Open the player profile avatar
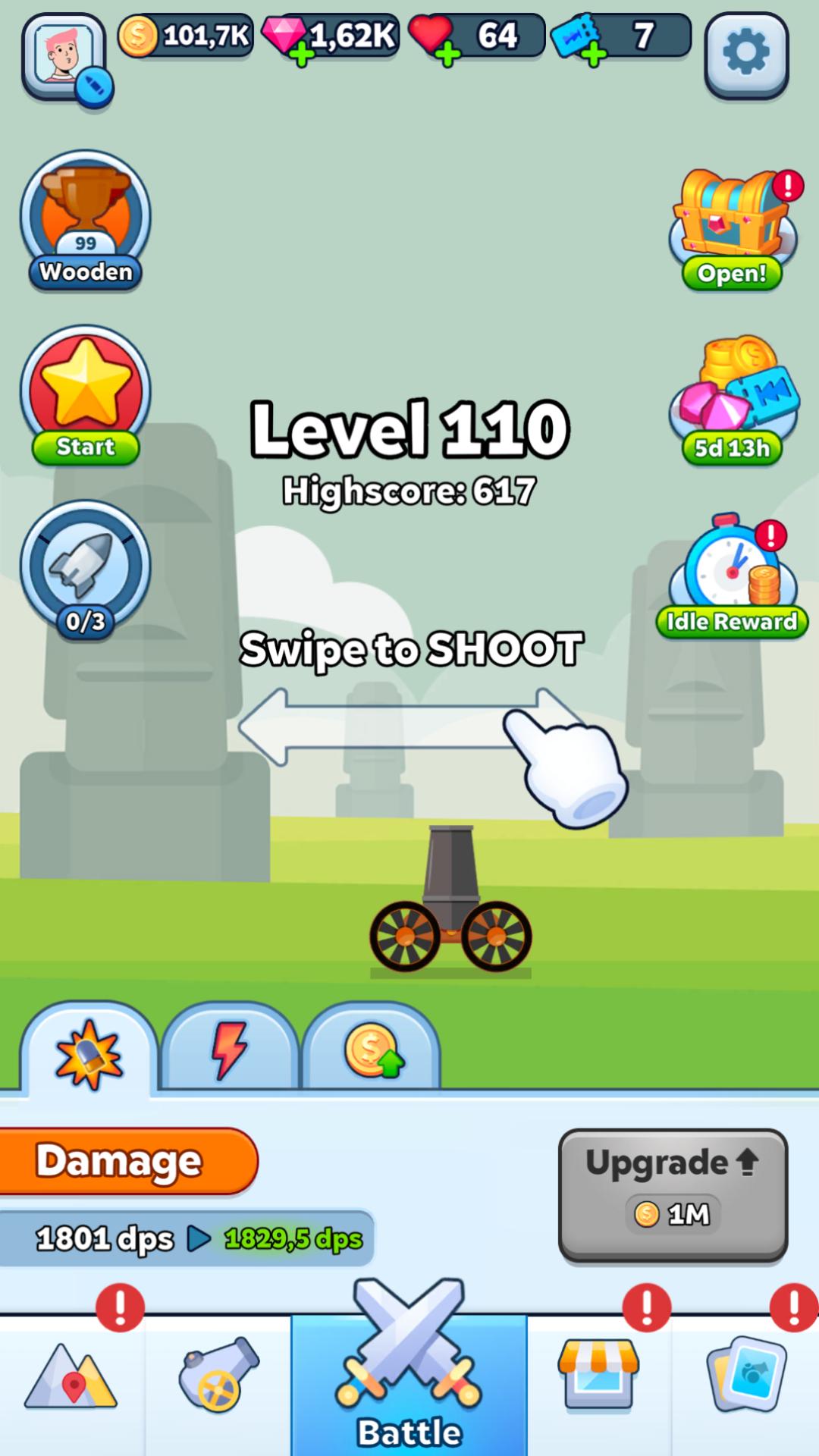The width and height of the screenshot is (819, 1456). 64,58
